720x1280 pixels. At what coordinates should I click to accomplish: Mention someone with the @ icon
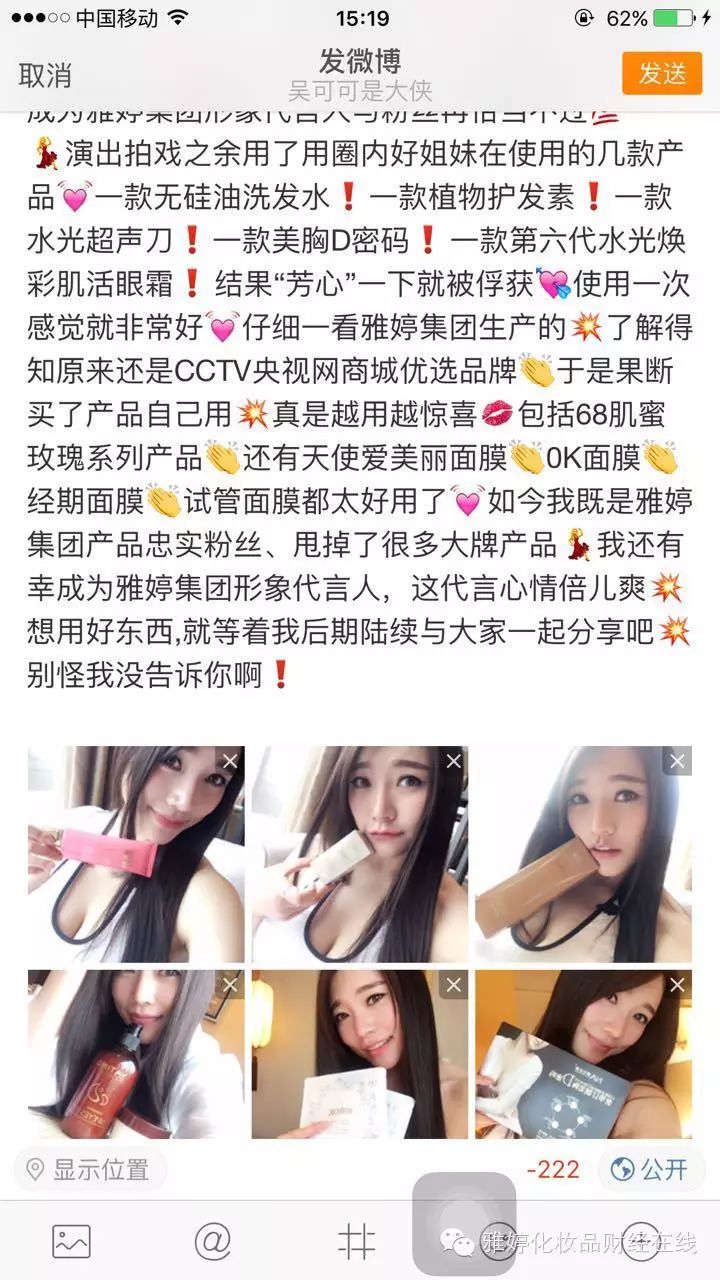coord(212,1242)
